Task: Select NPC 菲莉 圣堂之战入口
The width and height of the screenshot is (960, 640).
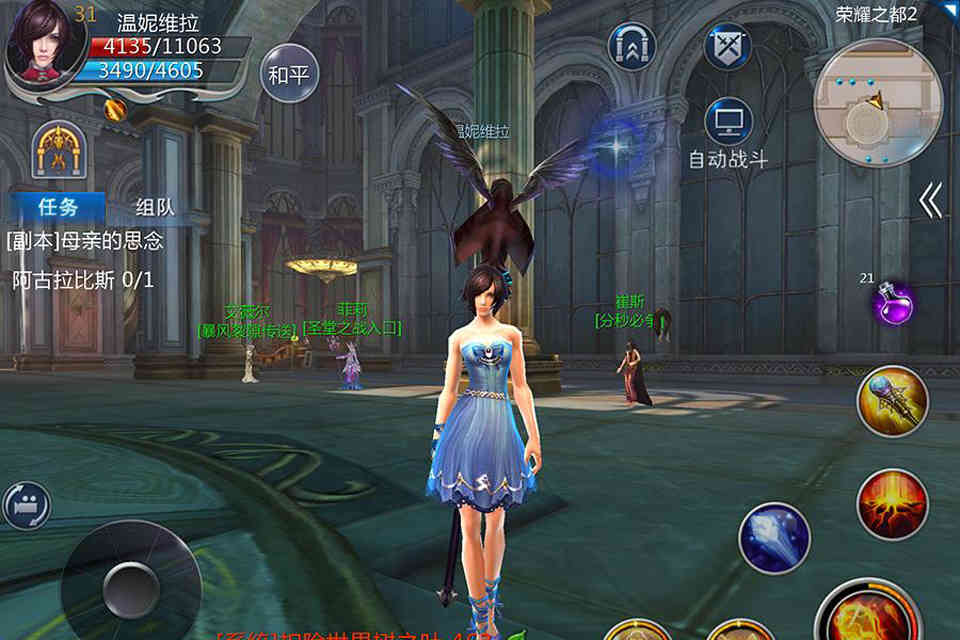Action: click(x=351, y=365)
